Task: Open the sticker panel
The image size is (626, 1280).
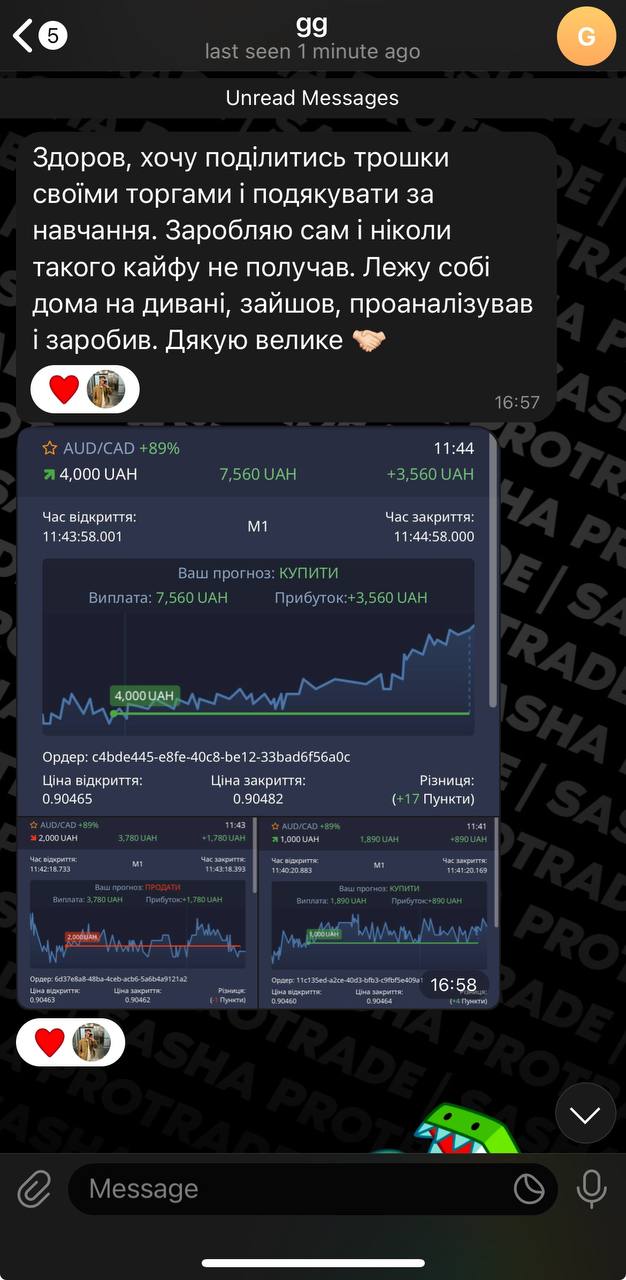Action: [x=529, y=1189]
